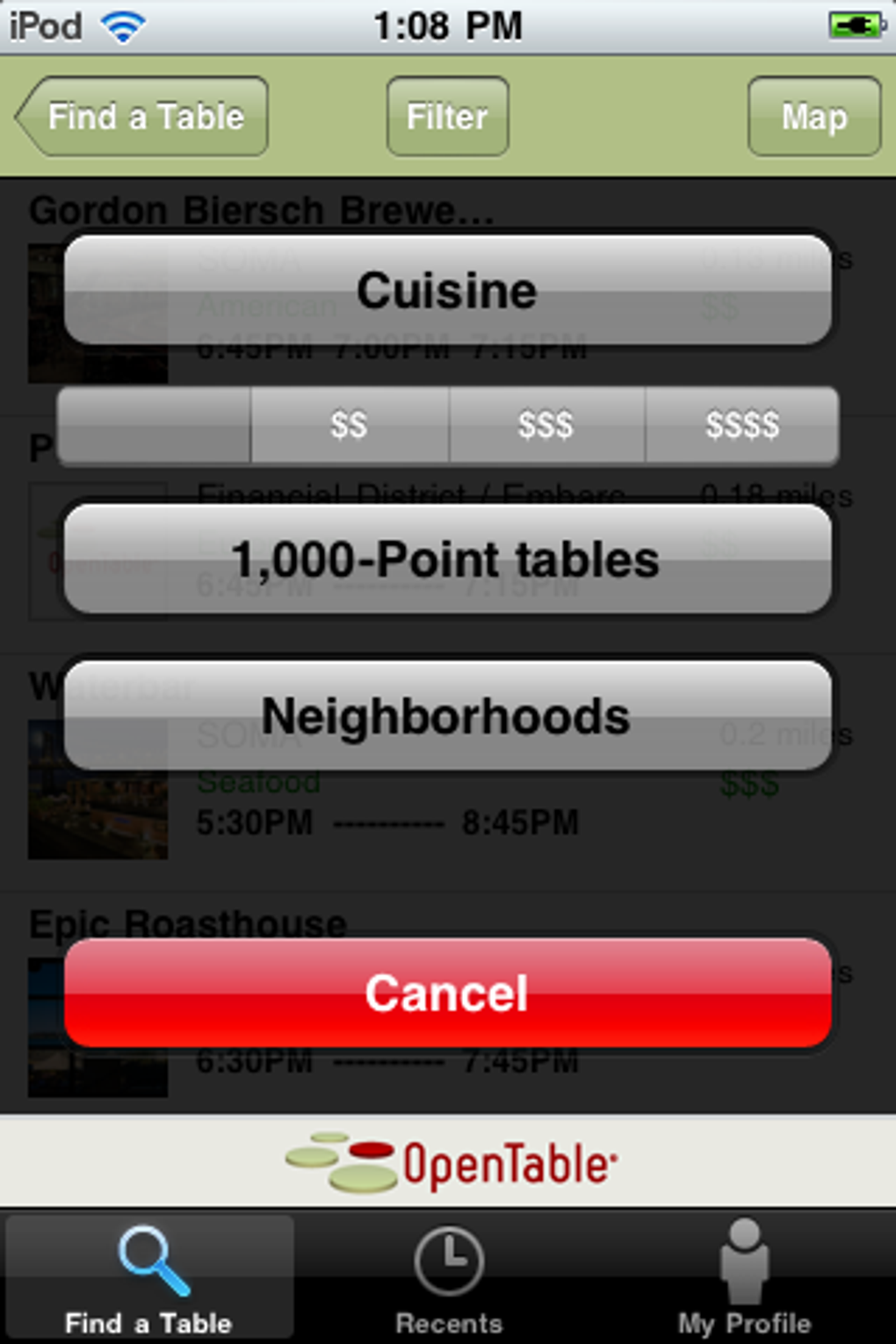
Task: Select the "$$" price level
Action: tap(350, 426)
